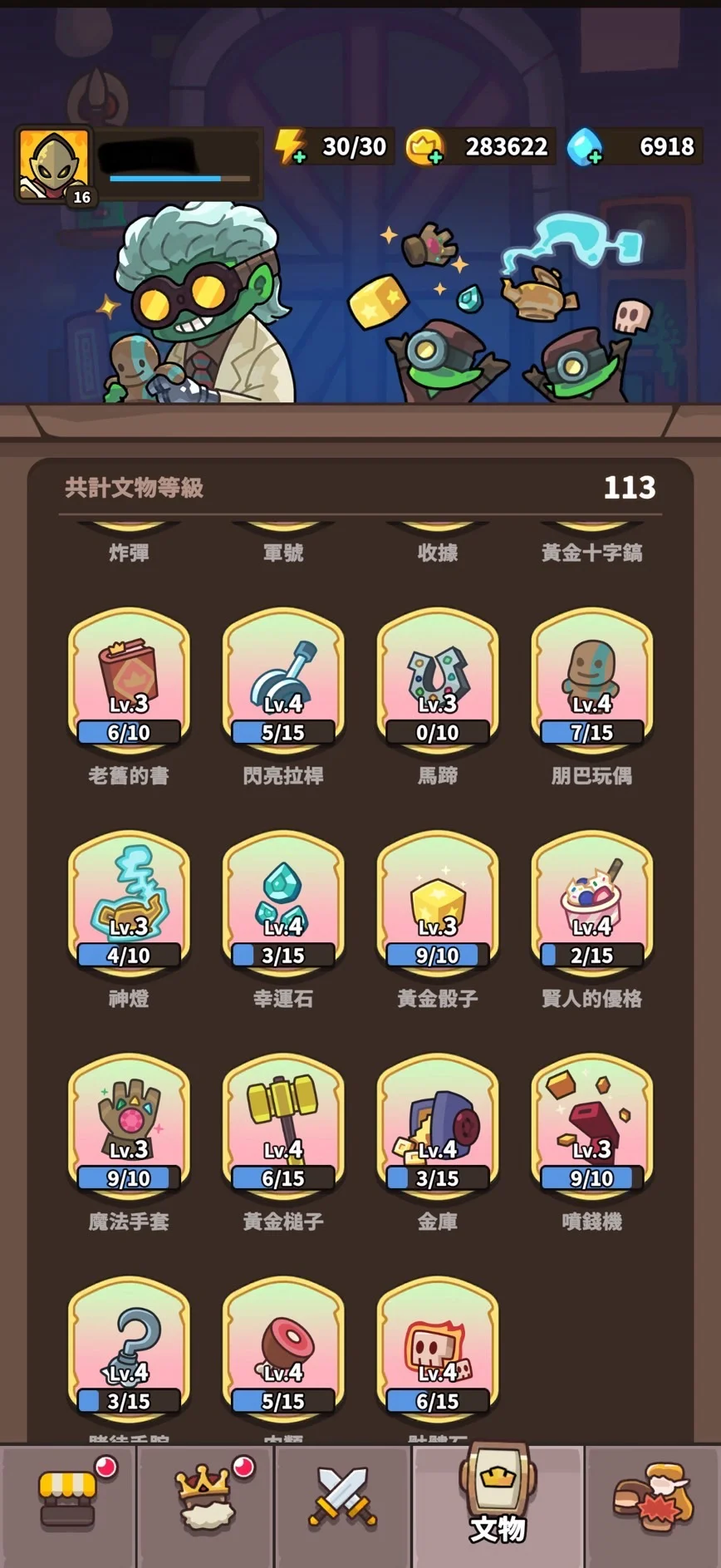721x1568 pixels.
Task: Open the 朋巴玩偶 relic
Action: click(592, 681)
